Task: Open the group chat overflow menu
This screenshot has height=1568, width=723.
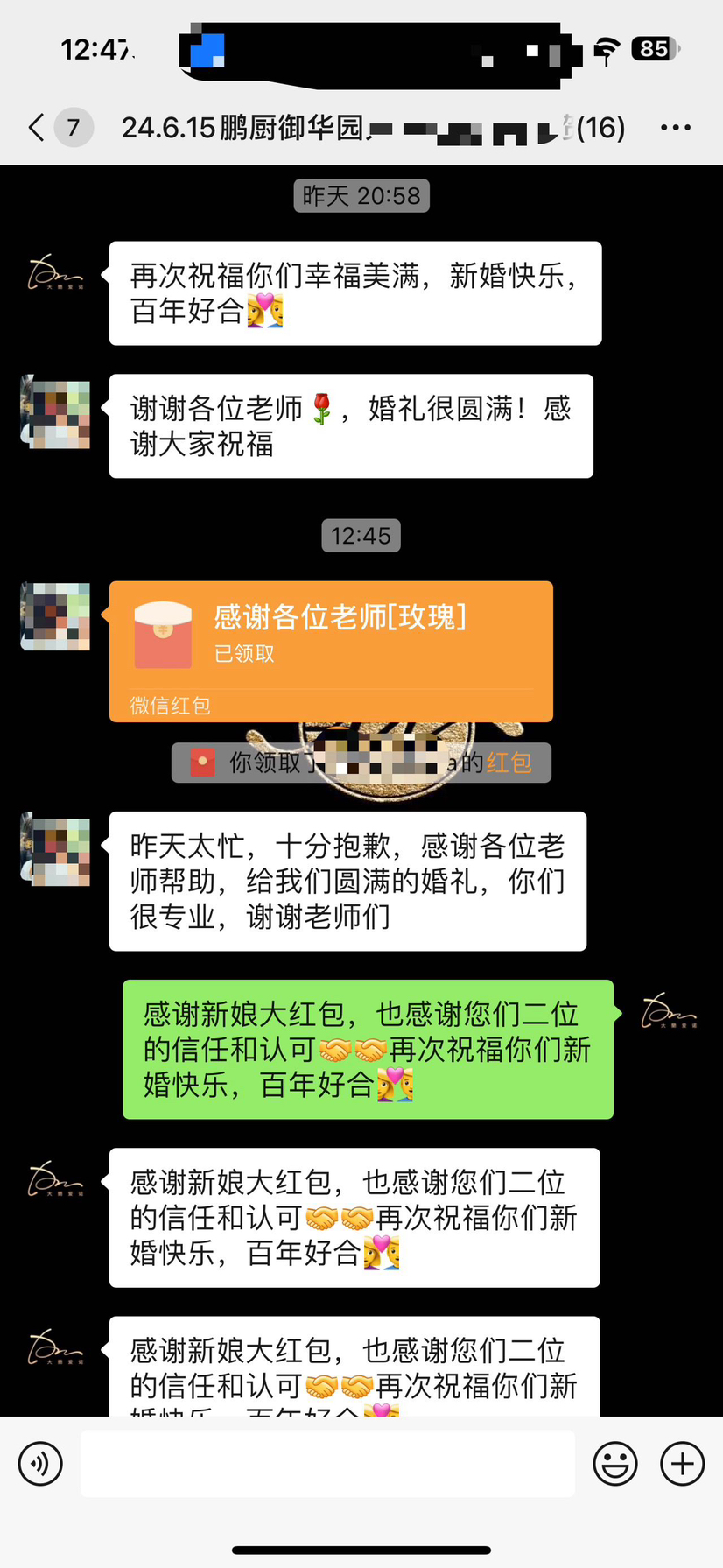Action: [676, 128]
